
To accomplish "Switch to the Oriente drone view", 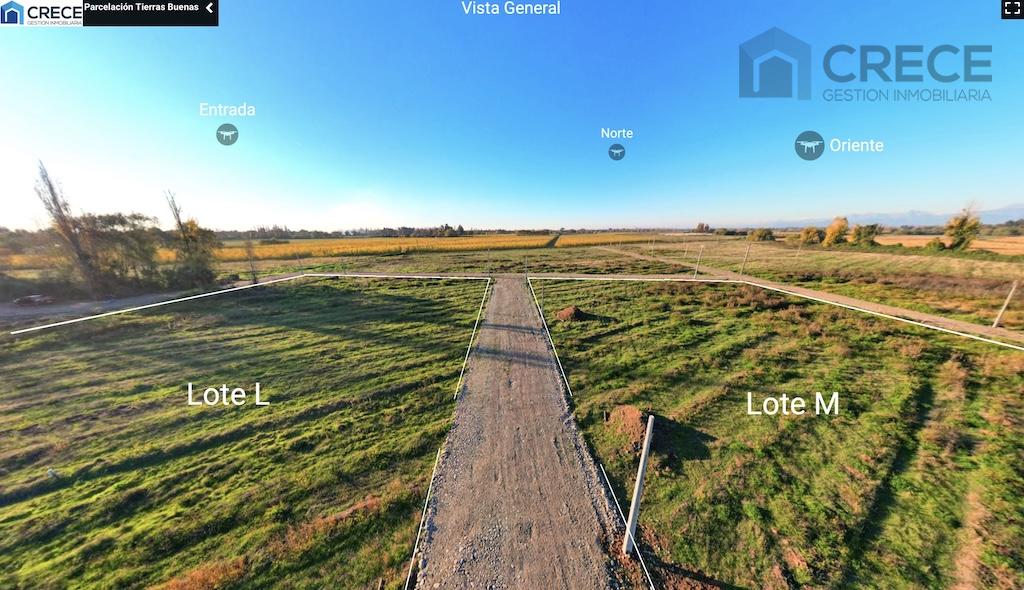I will click(x=810, y=145).
